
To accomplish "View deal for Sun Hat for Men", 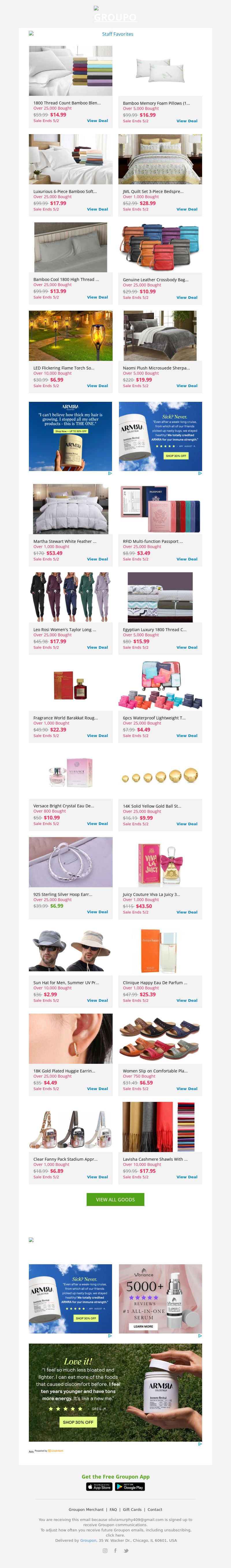I will click(97, 1000).
